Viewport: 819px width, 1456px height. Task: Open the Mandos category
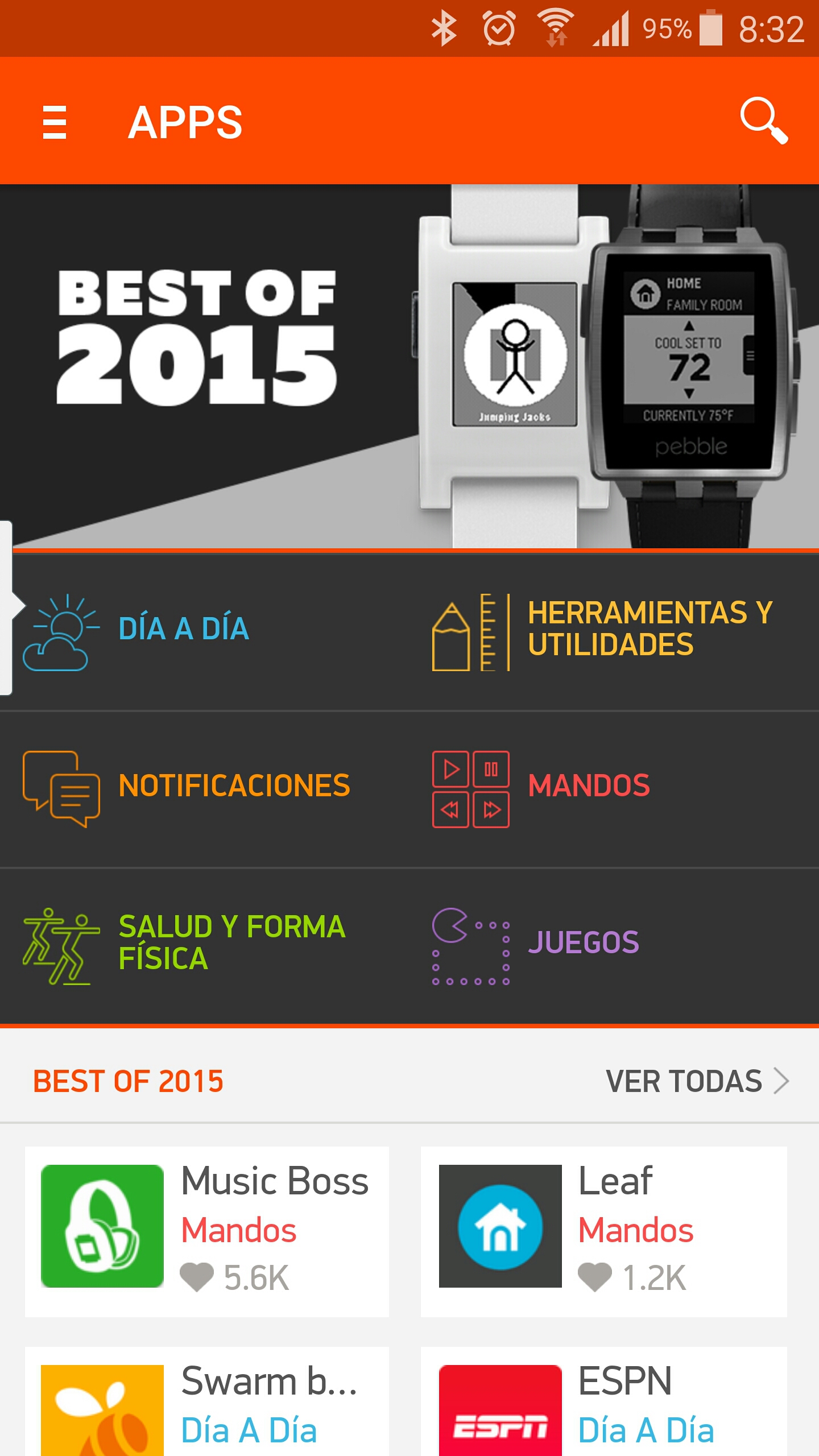(x=614, y=788)
